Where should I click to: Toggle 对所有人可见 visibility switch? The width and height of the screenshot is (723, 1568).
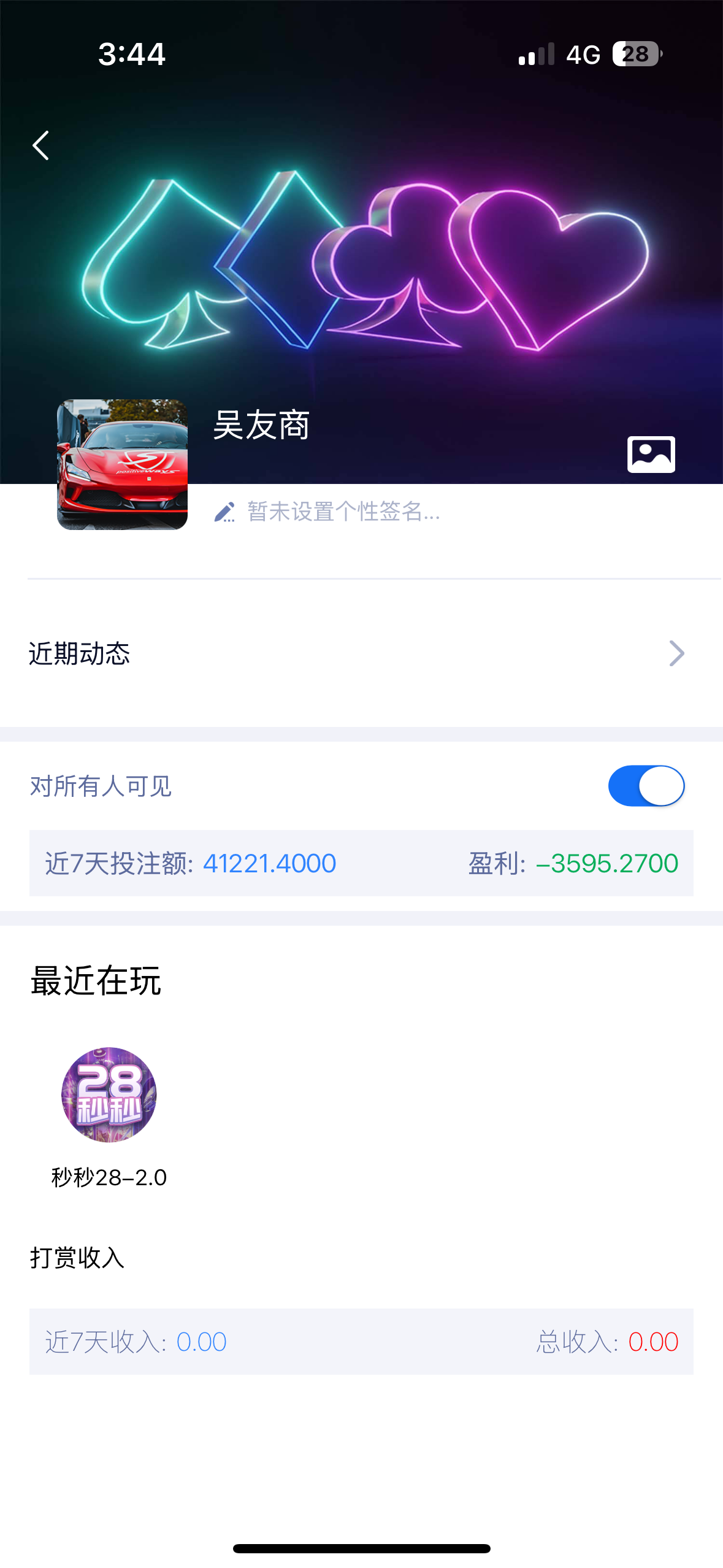tap(646, 786)
